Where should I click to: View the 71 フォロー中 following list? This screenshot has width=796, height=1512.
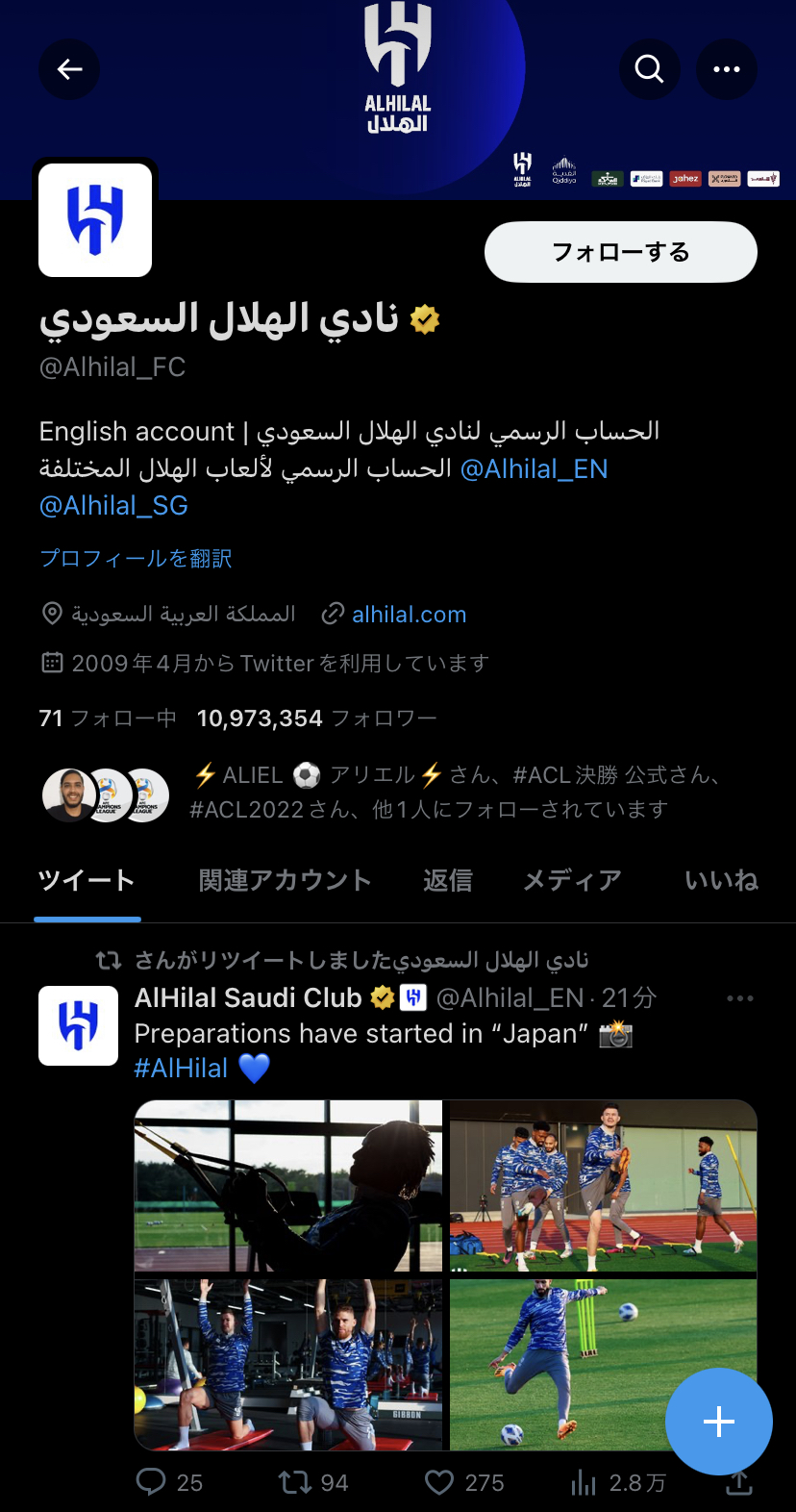[108, 718]
